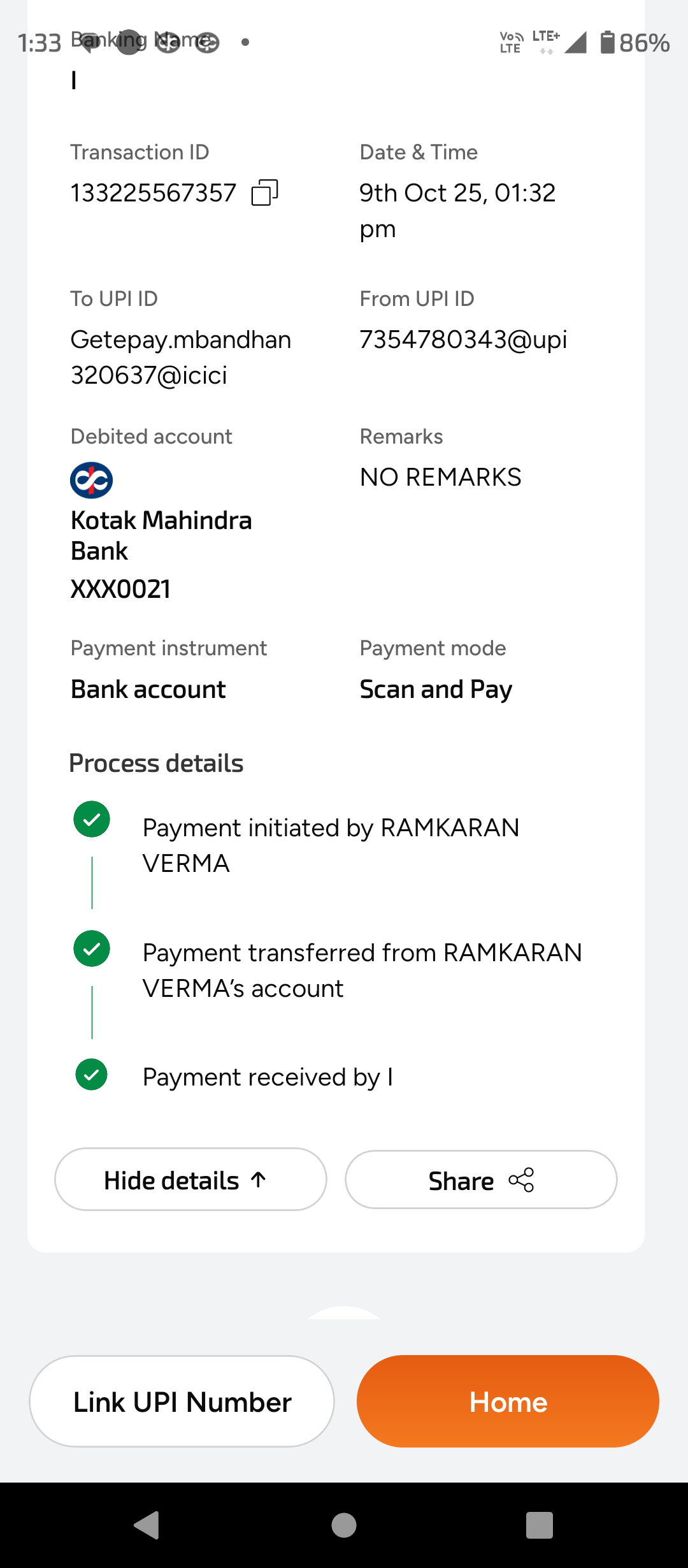Copy the transaction ID 133225567357
The width and height of the screenshot is (688, 1568).
tap(265, 192)
